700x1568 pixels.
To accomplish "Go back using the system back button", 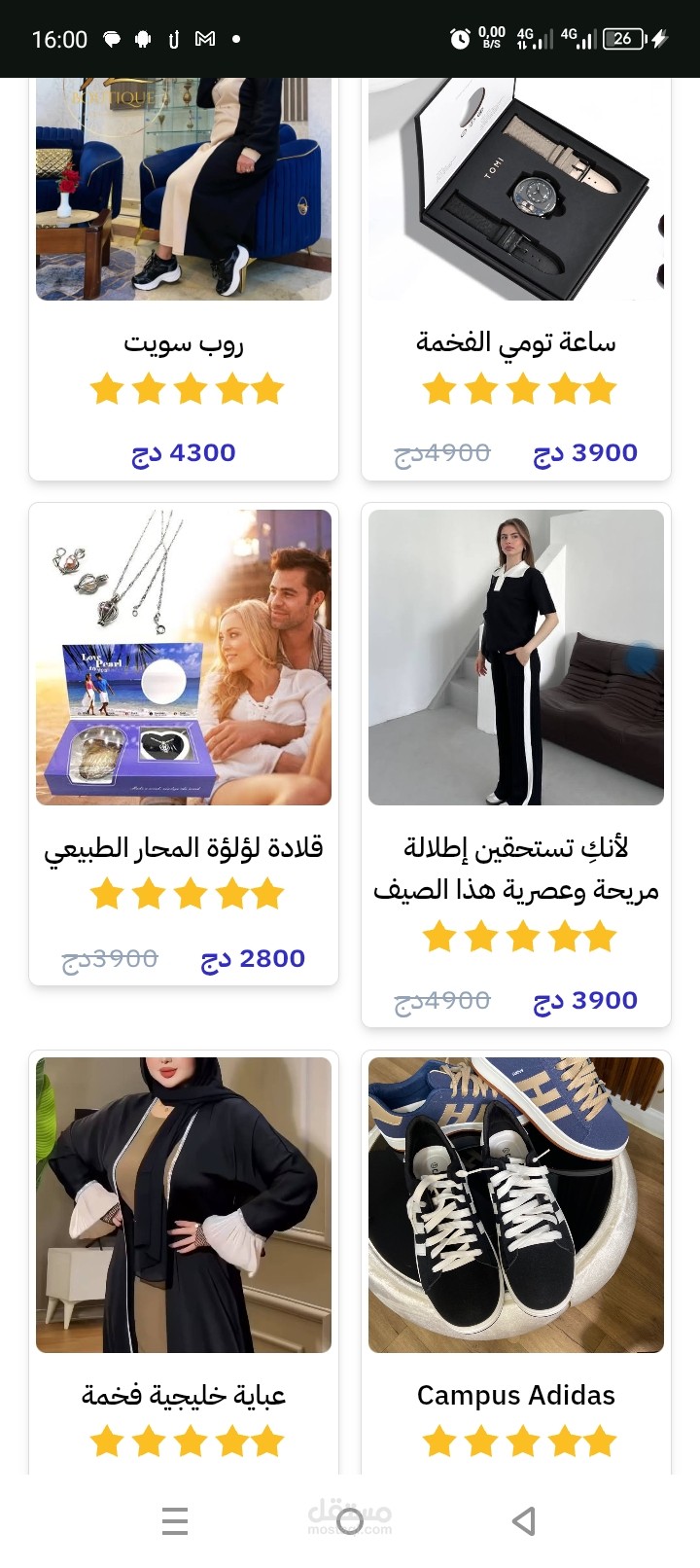I will click(x=524, y=1521).
